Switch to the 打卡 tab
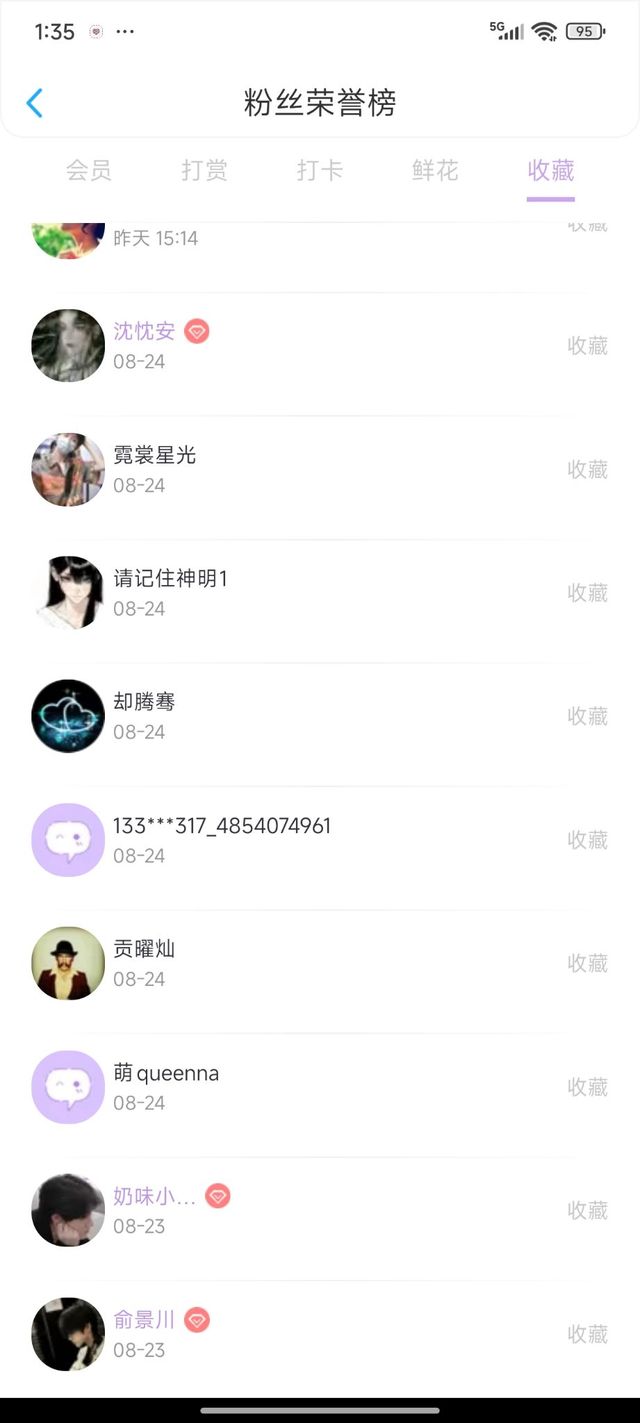The width and height of the screenshot is (640, 1423). click(320, 170)
